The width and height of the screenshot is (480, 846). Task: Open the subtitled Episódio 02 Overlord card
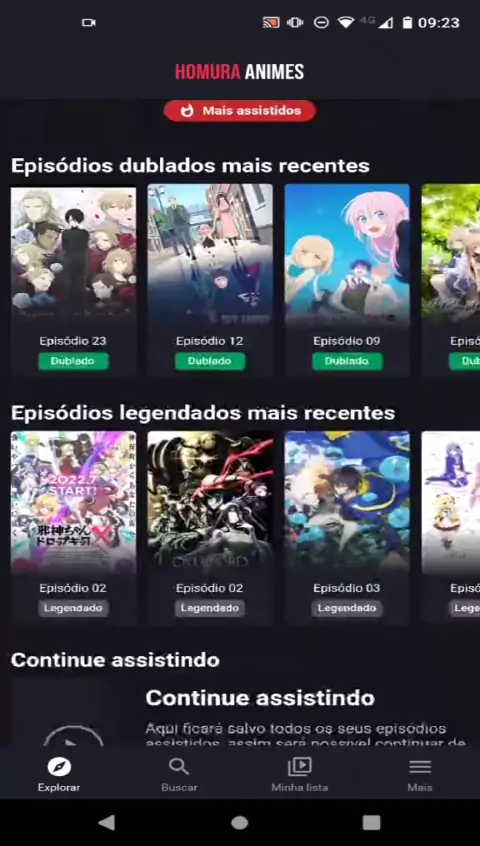pyautogui.click(x=210, y=527)
